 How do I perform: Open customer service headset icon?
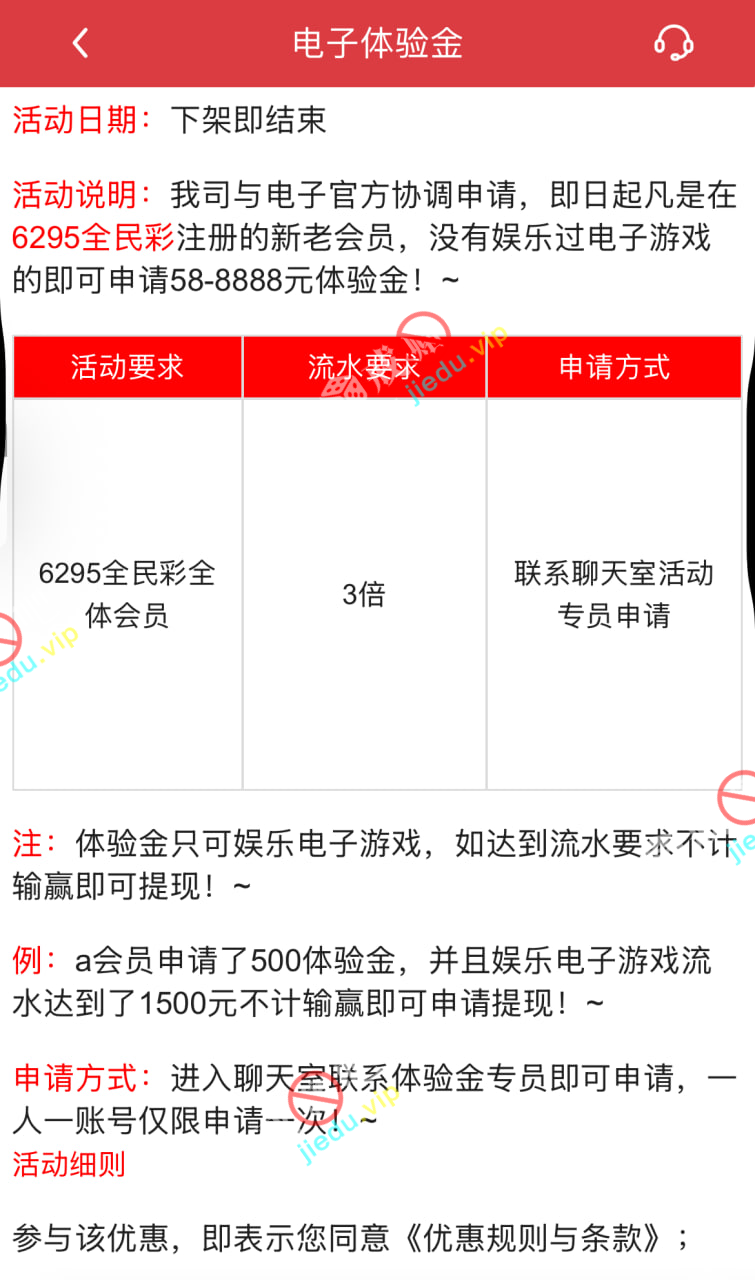click(673, 43)
